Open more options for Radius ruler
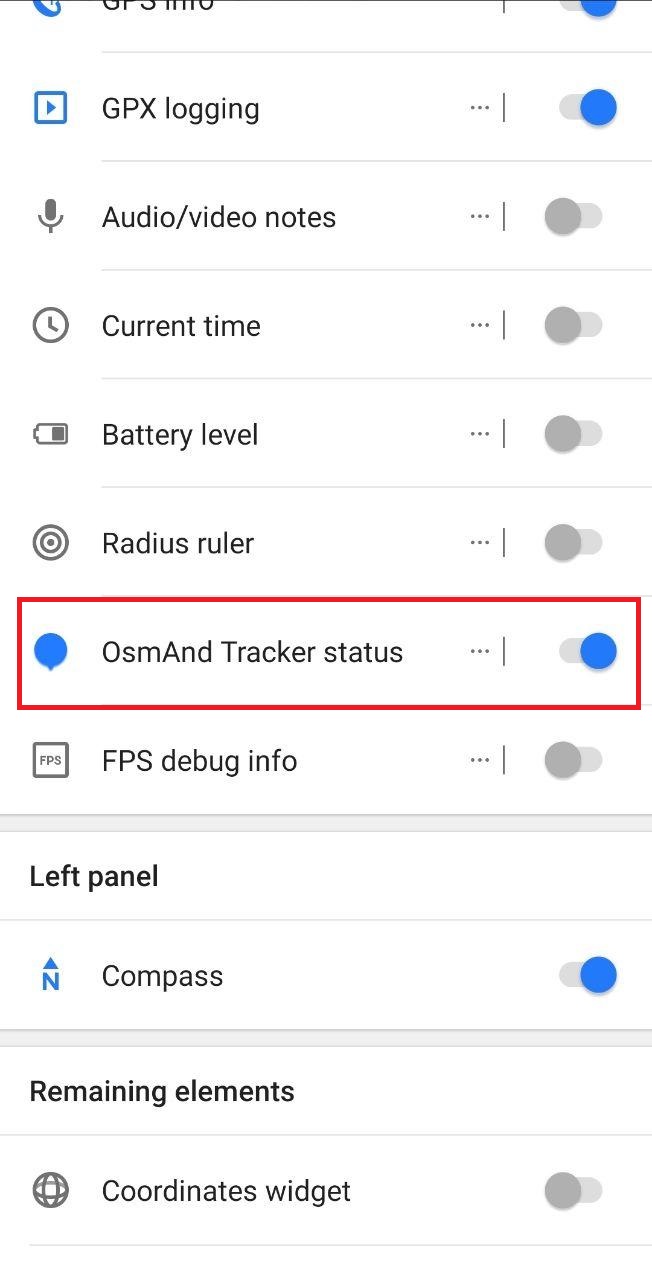This screenshot has width=652, height=1280. pos(480,543)
